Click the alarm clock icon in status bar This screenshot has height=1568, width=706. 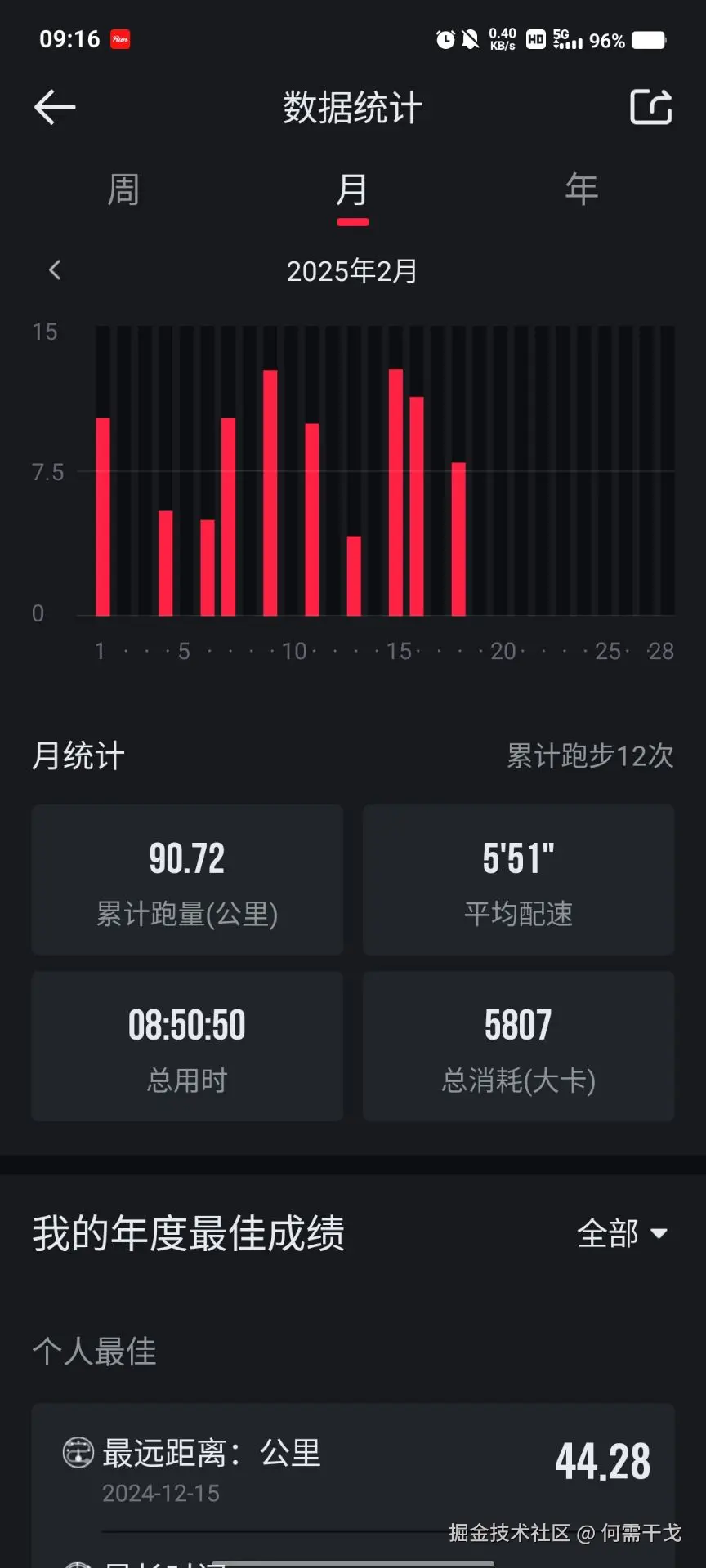(444, 38)
